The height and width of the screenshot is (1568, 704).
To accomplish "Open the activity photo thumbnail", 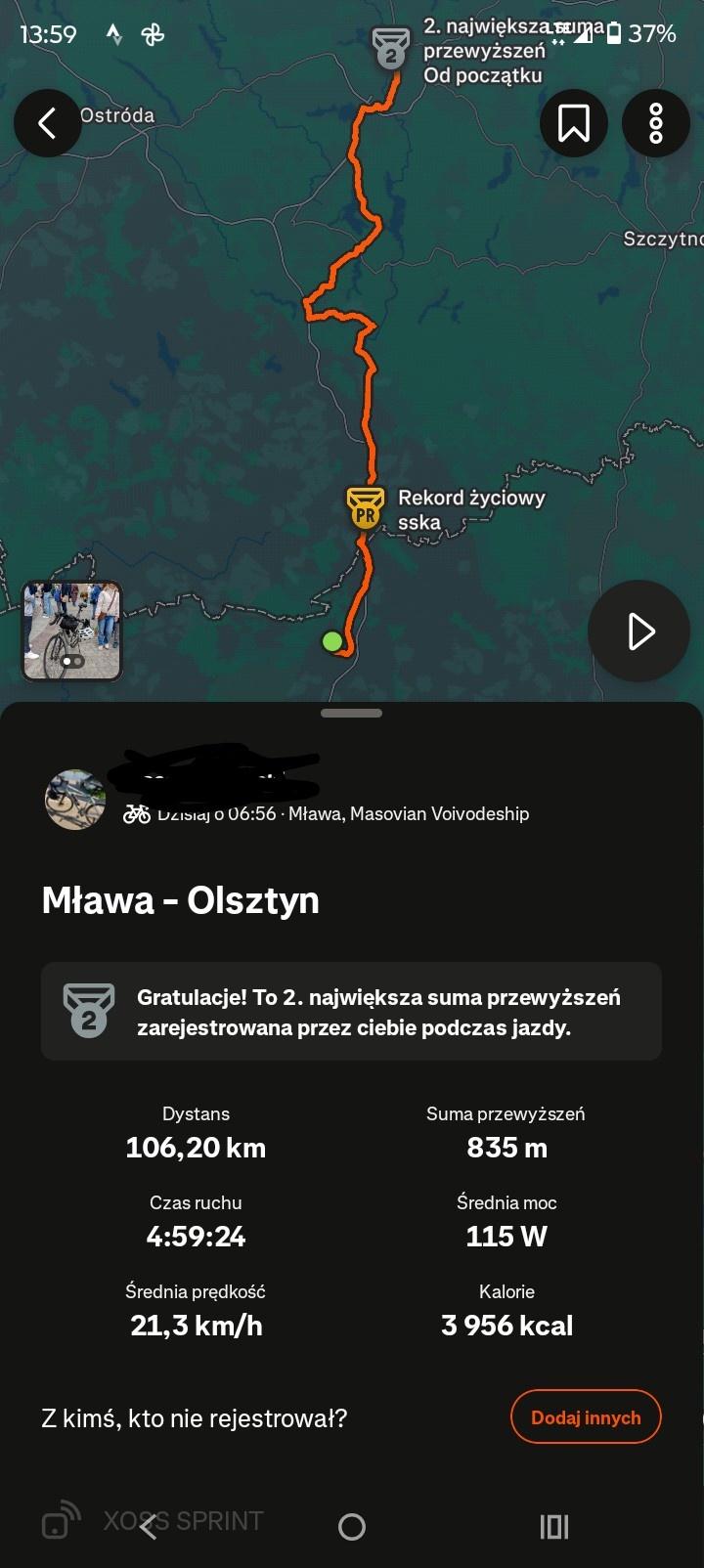I will (72, 631).
